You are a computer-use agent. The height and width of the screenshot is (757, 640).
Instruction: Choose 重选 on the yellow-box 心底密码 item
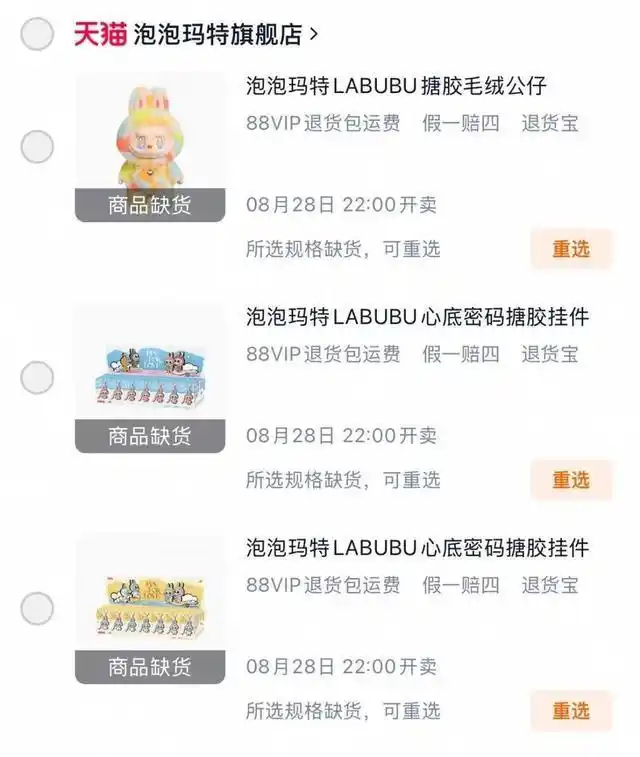tap(570, 711)
